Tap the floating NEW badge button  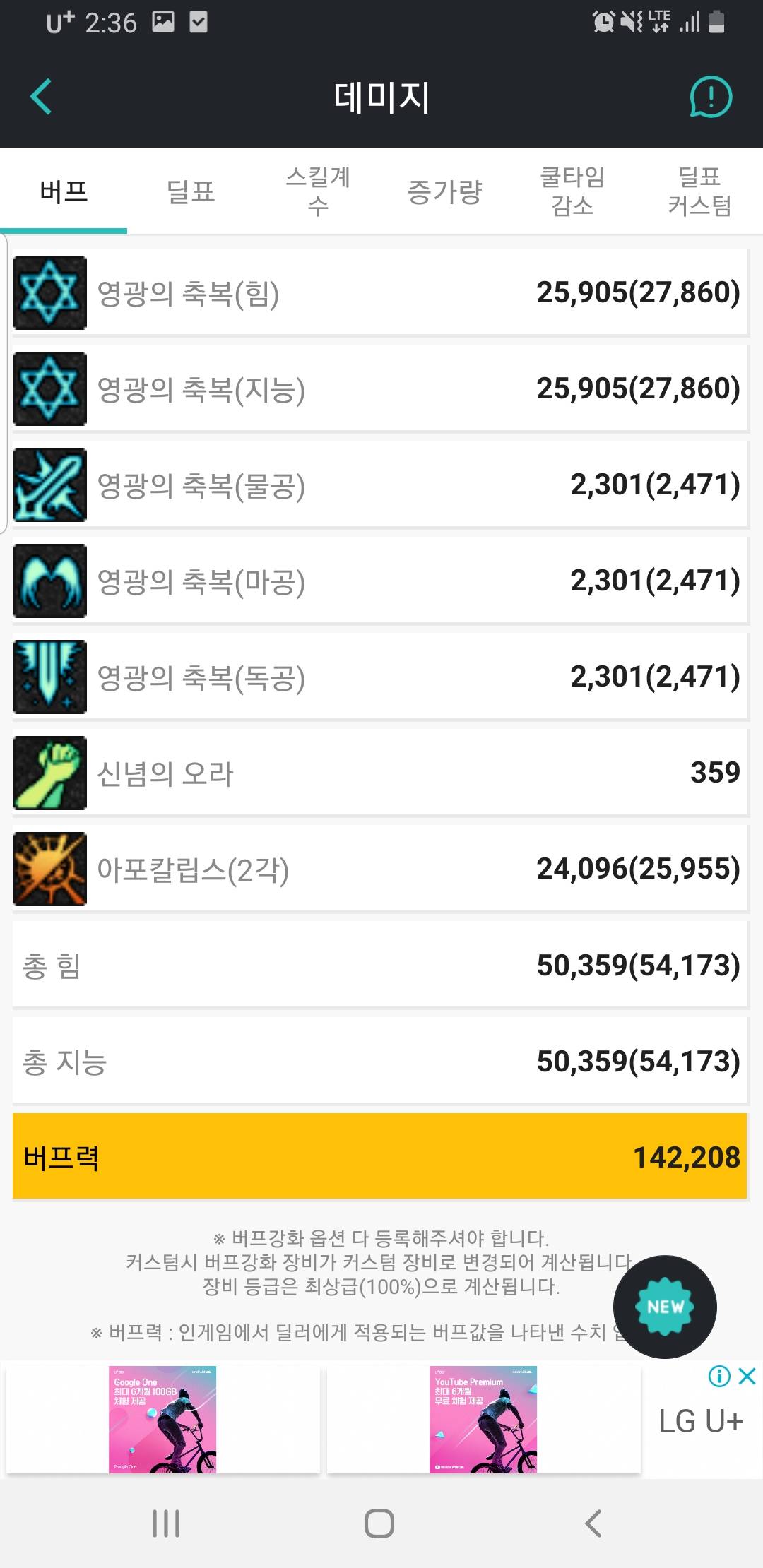tap(665, 1307)
